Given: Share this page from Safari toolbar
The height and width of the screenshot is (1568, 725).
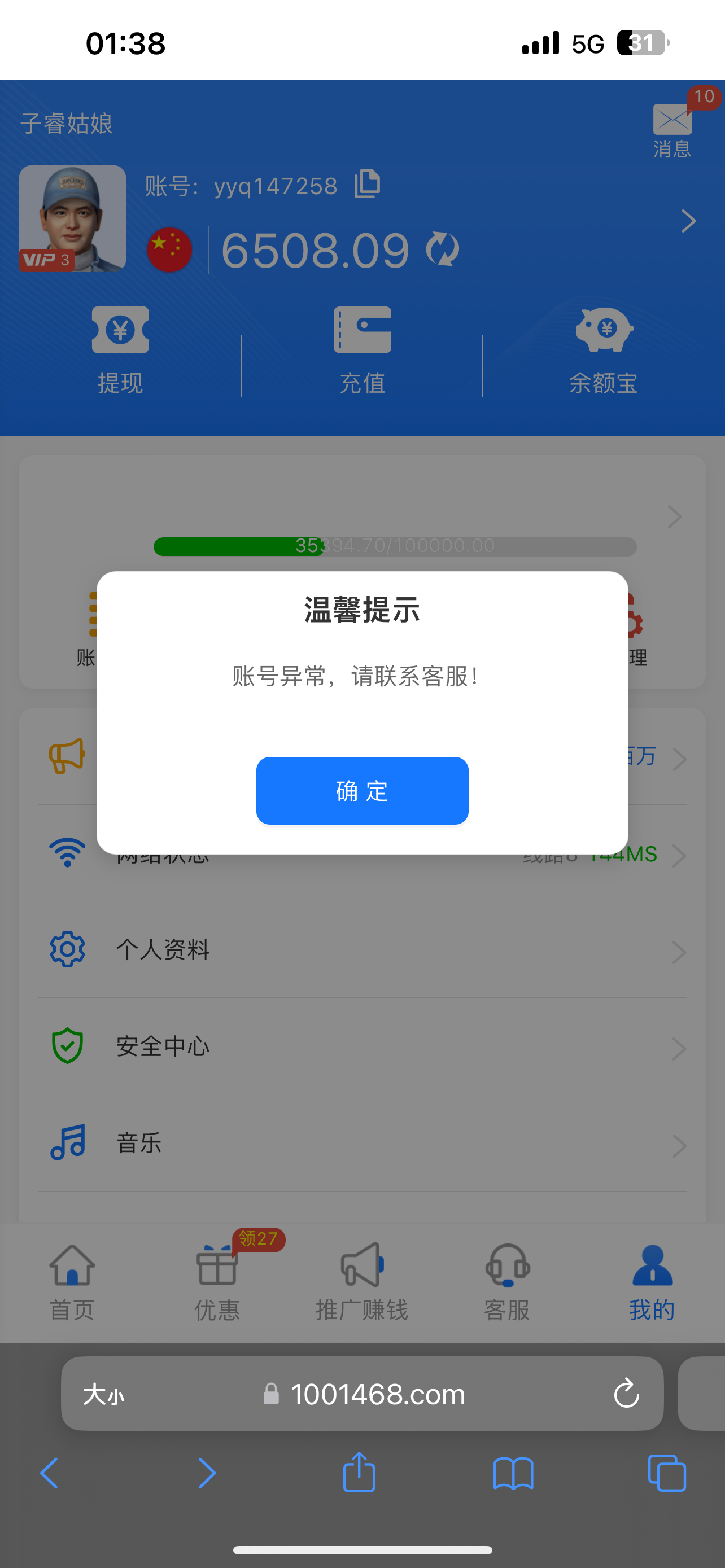Looking at the screenshot, I should pos(359,1473).
